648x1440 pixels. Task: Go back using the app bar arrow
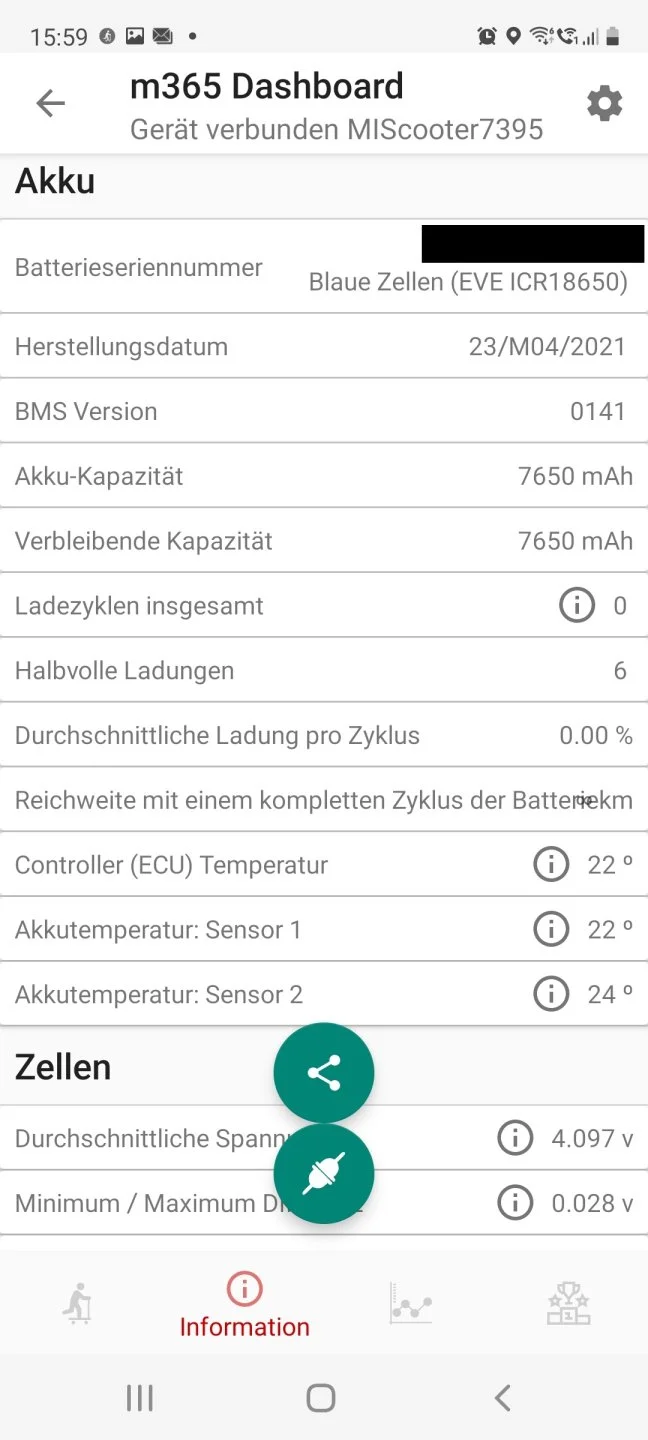pos(50,103)
